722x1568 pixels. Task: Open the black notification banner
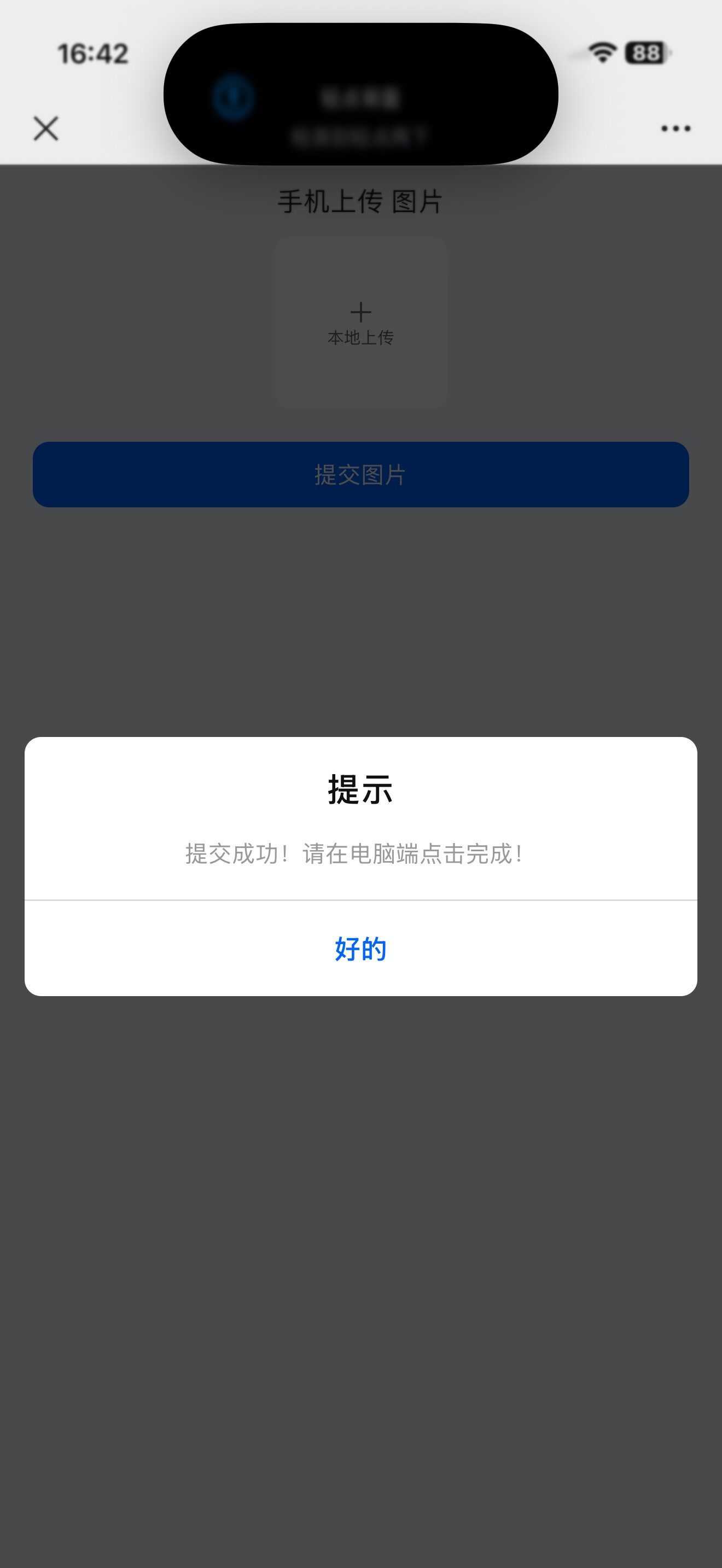361,92
